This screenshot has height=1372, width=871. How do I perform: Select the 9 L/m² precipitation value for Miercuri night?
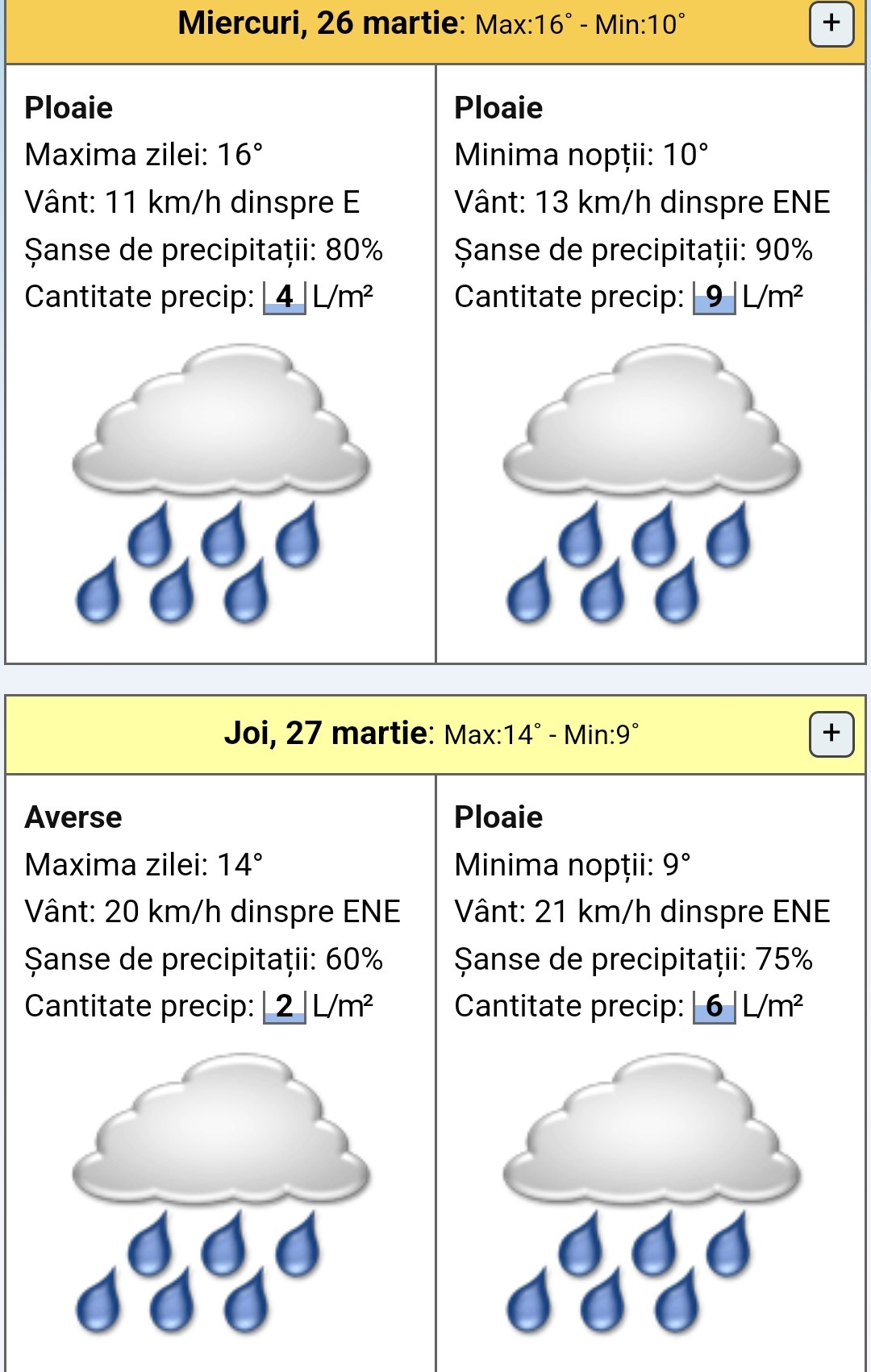point(715,296)
